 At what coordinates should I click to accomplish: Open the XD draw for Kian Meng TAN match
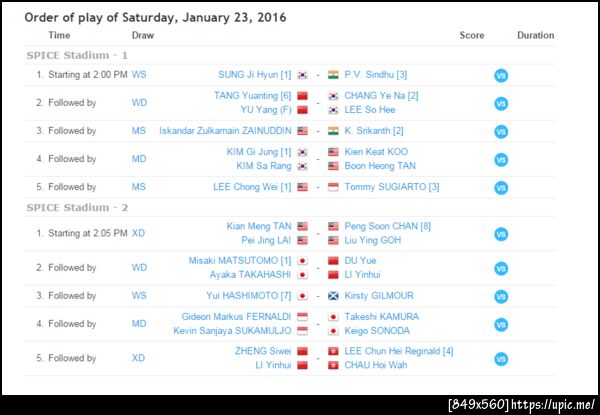pyautogui.click(x=138, y=233)
